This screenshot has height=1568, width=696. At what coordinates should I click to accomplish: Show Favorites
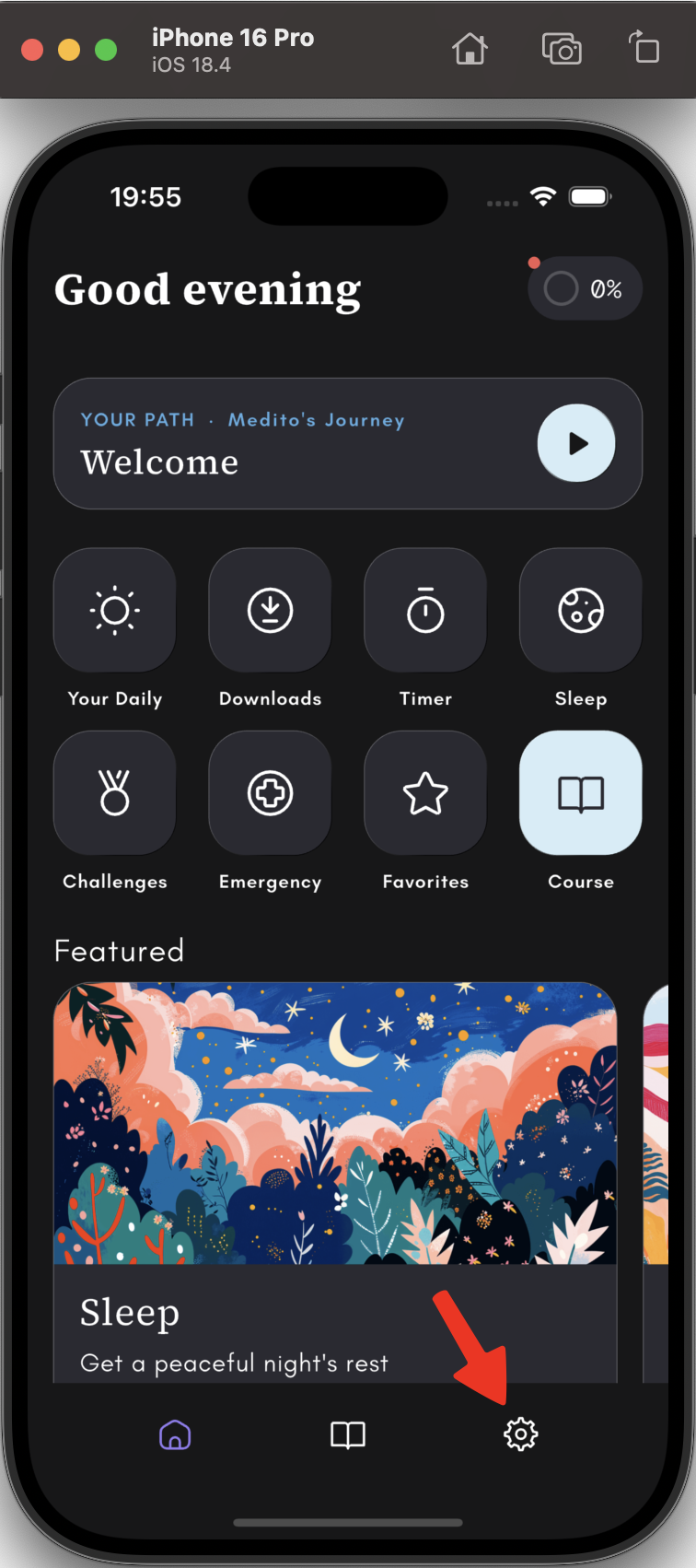[425, 793]
